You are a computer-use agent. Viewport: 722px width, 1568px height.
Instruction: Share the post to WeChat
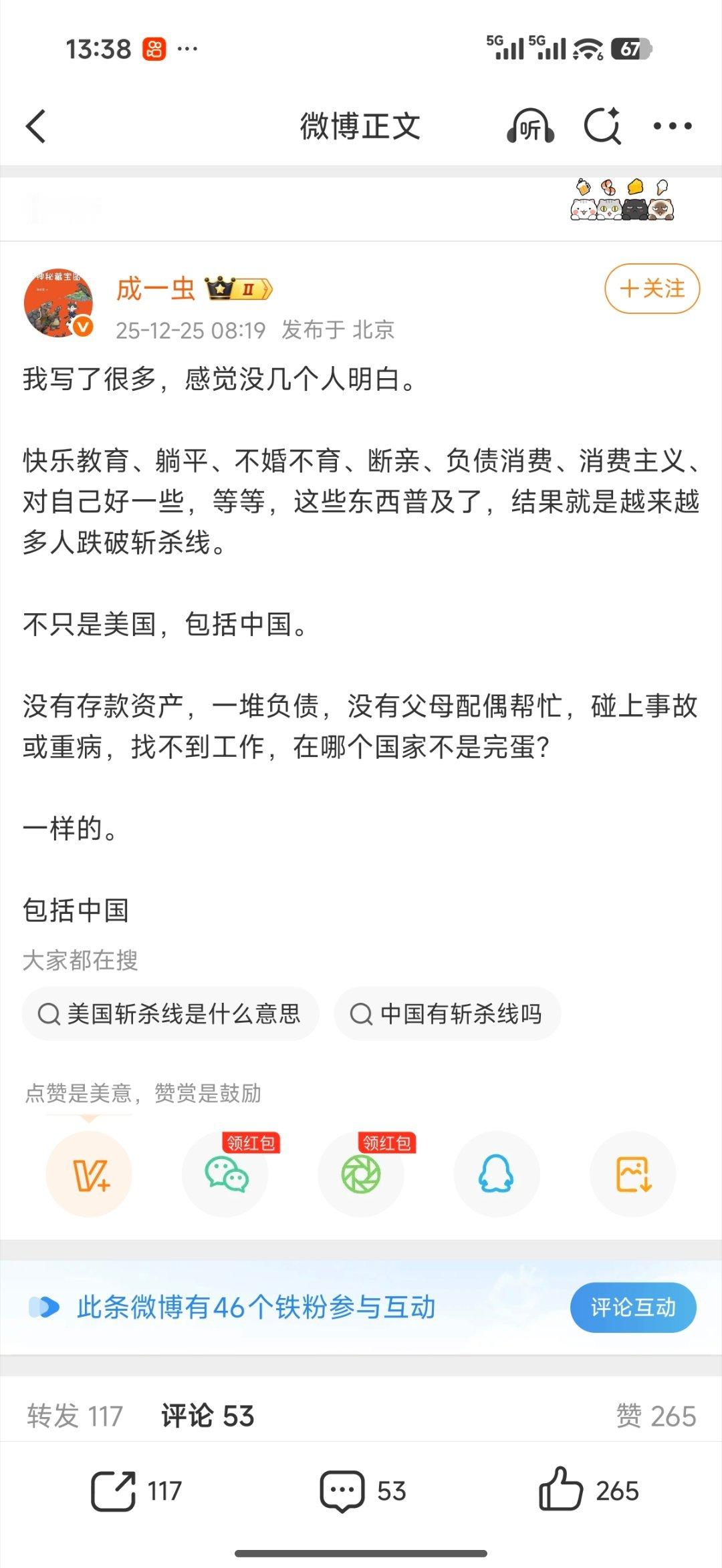click(226, 1174)
